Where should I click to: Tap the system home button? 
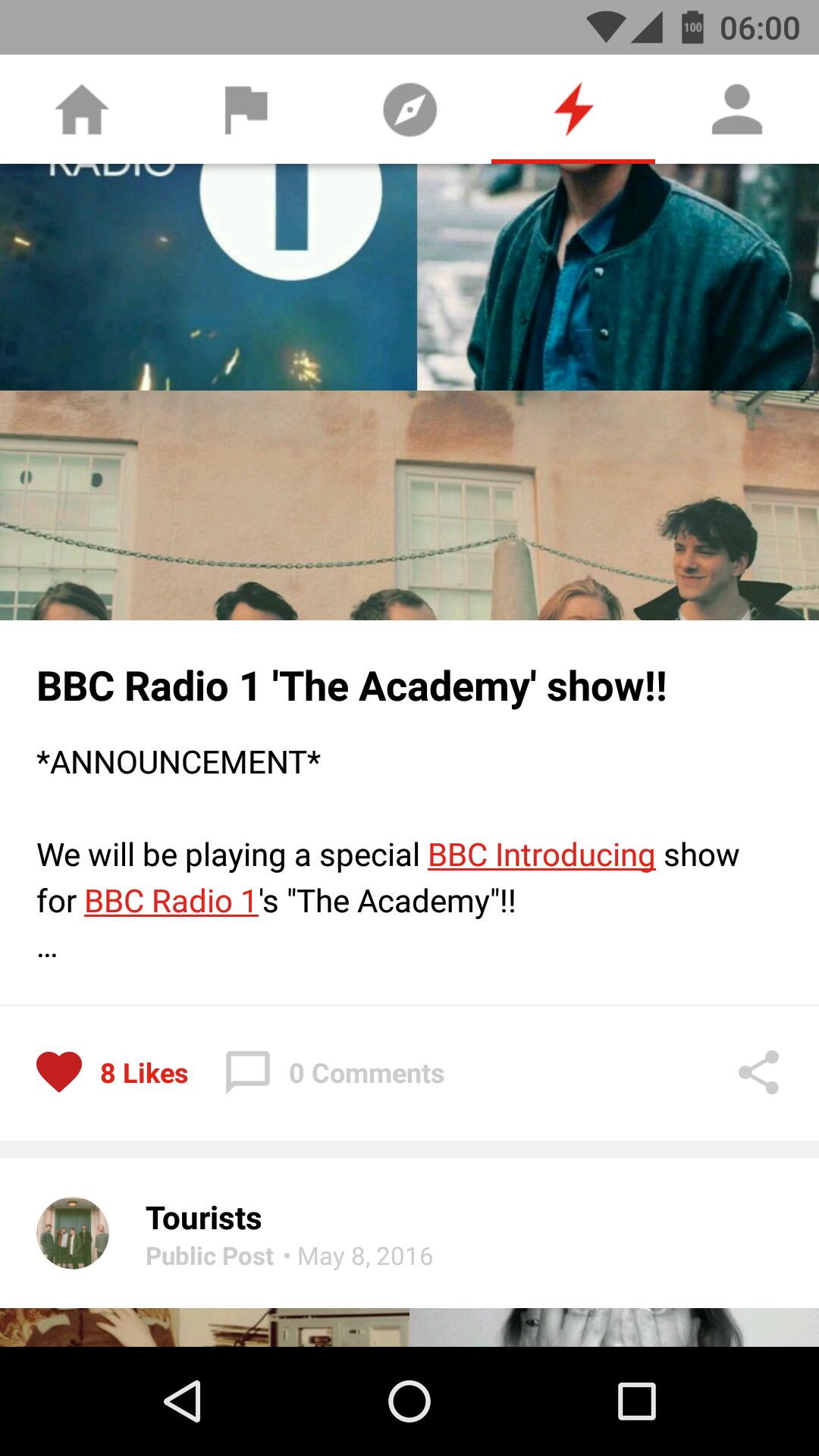(x=409, y=1401)
